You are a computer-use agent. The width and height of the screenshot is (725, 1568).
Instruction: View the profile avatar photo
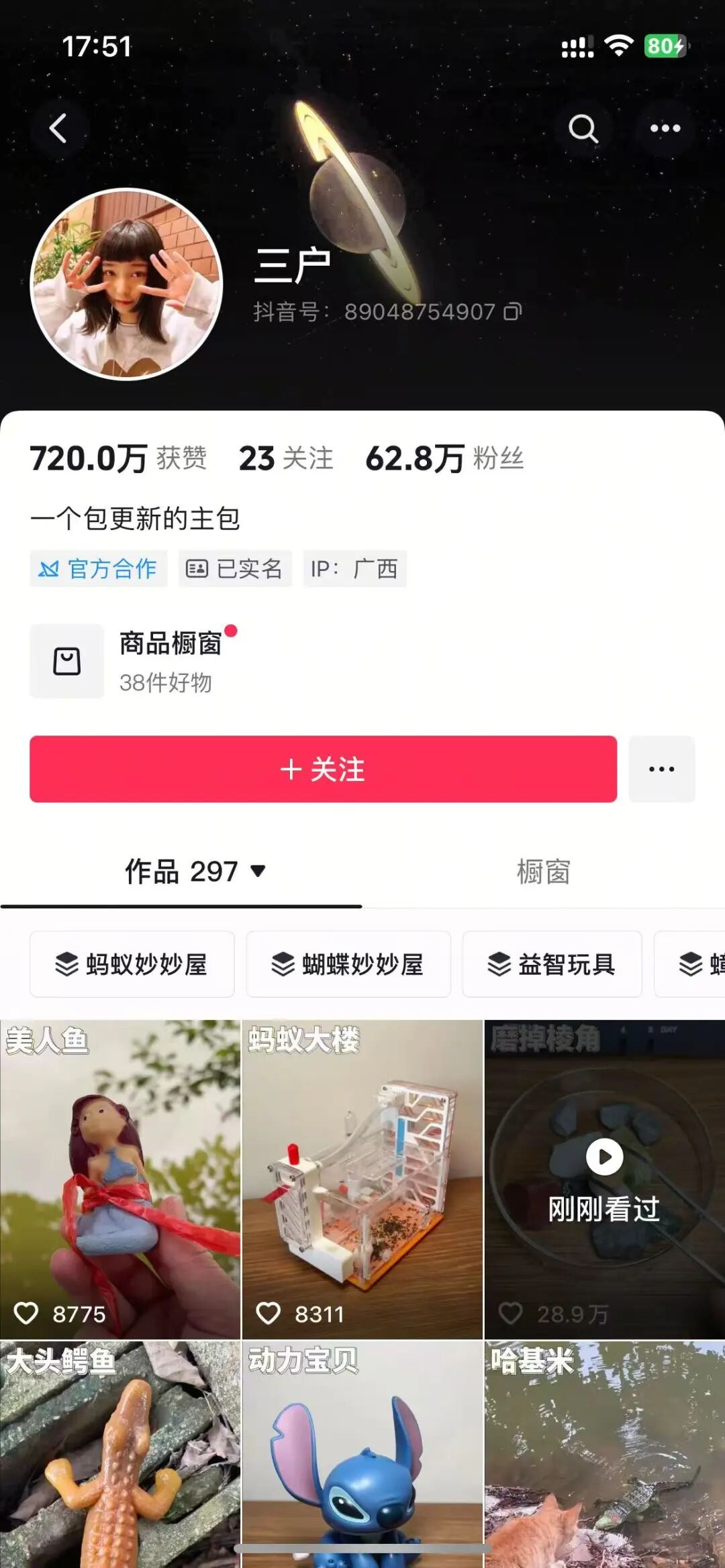(127, 284)
